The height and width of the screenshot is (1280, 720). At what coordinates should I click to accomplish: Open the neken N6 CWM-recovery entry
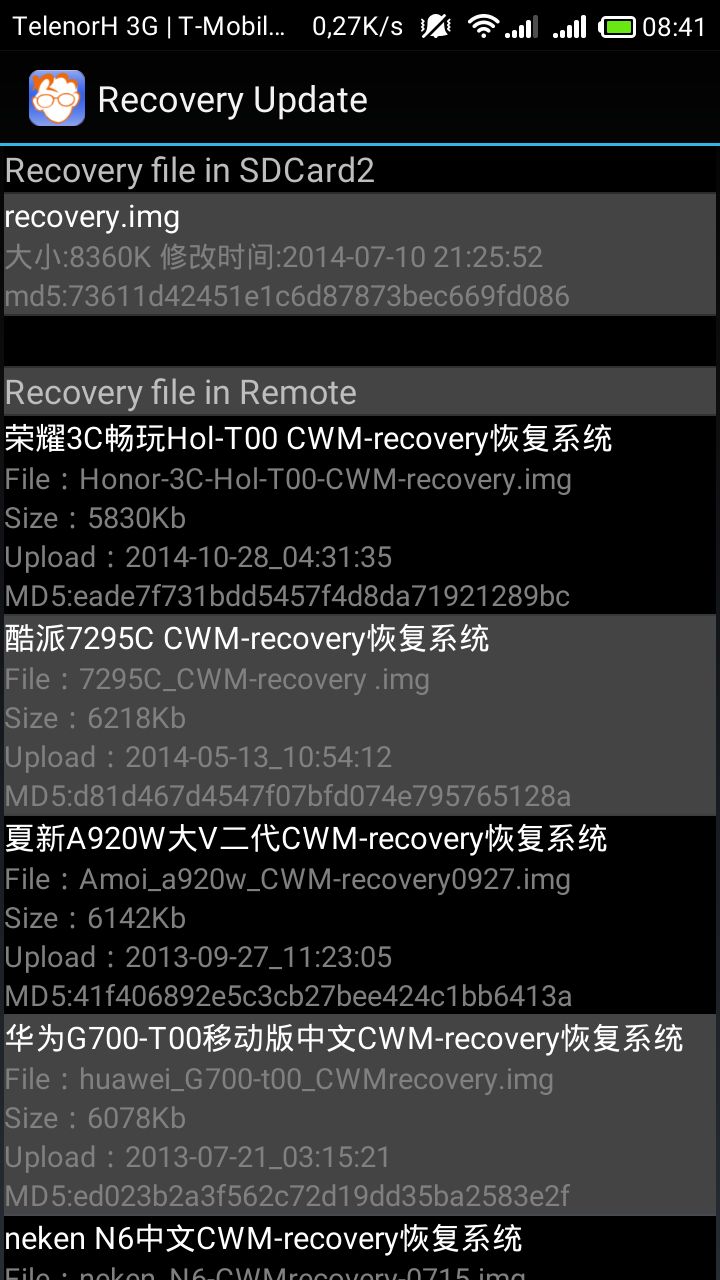(360, 1248)
